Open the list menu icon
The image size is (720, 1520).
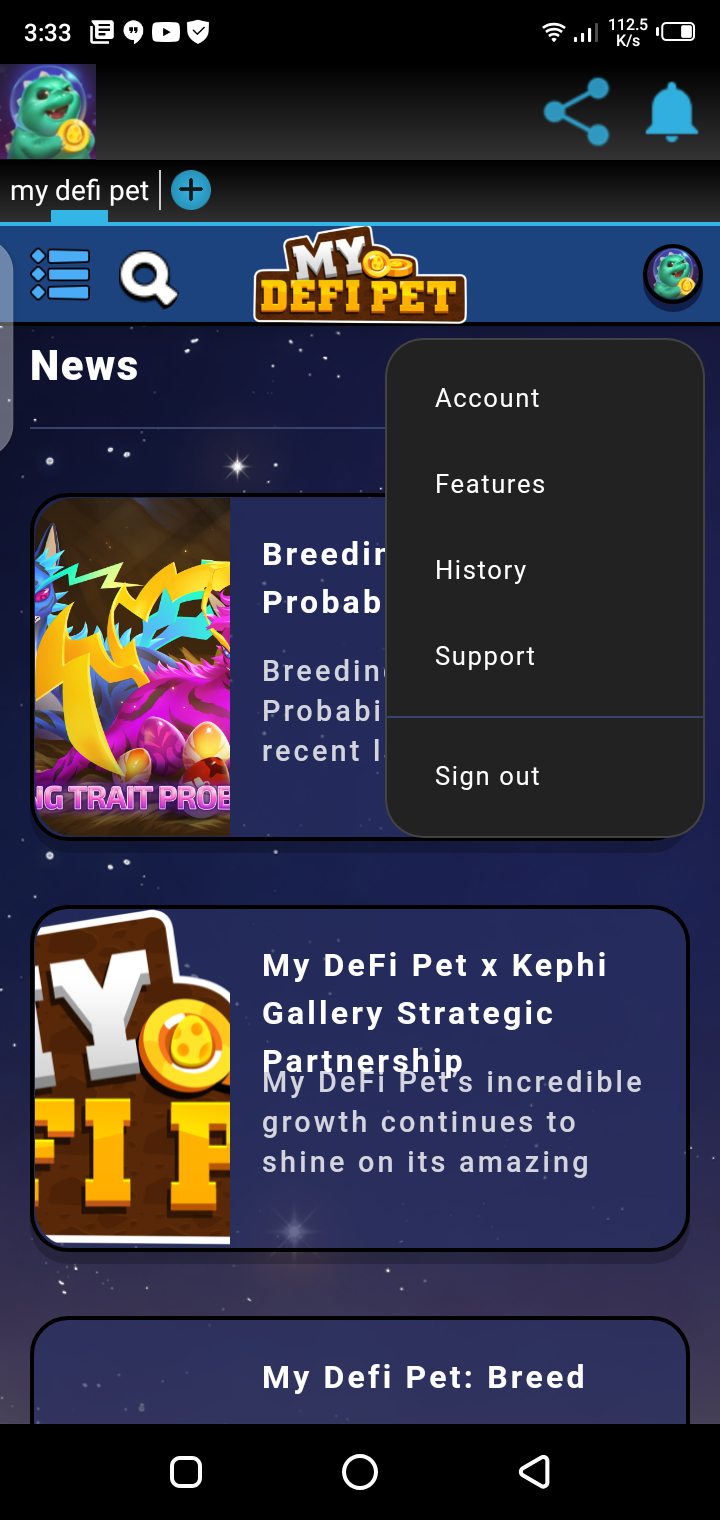pyautogui.click(x=60, y=274)
